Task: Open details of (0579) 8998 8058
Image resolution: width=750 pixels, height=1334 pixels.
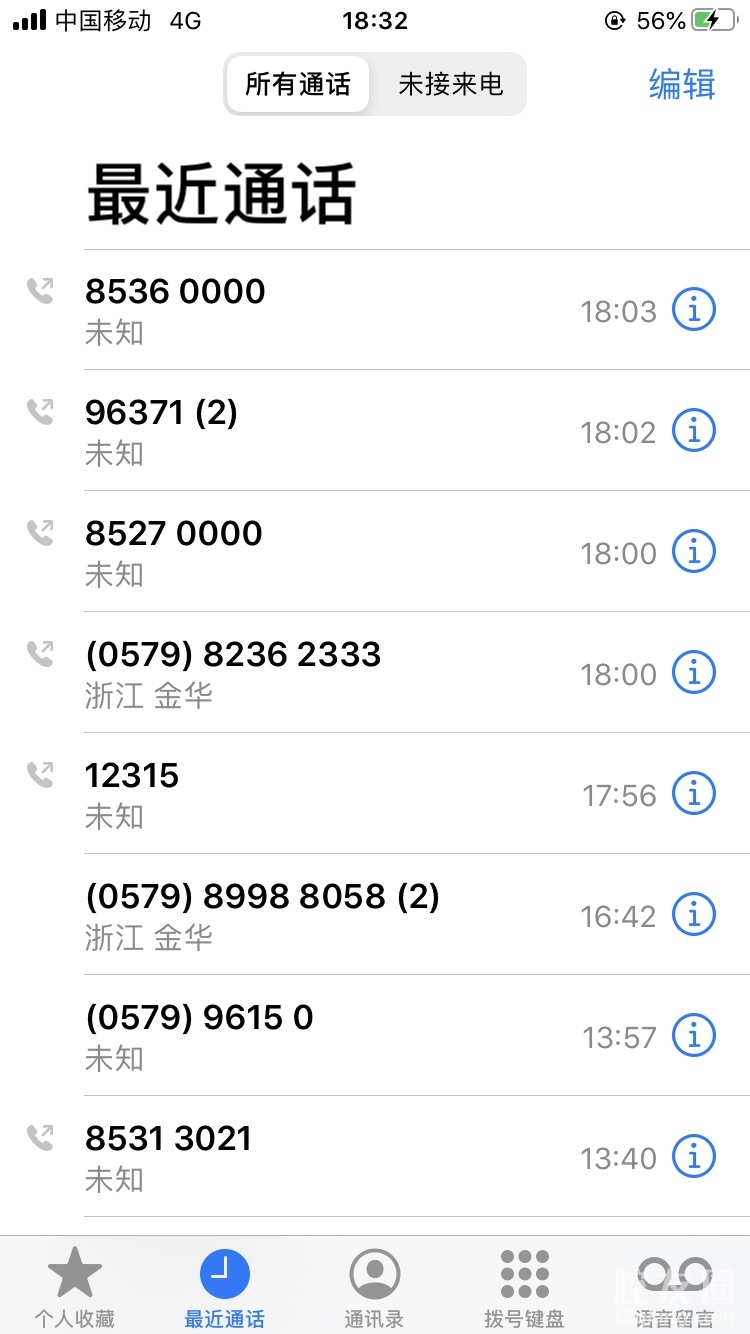Action: point(693,915)
